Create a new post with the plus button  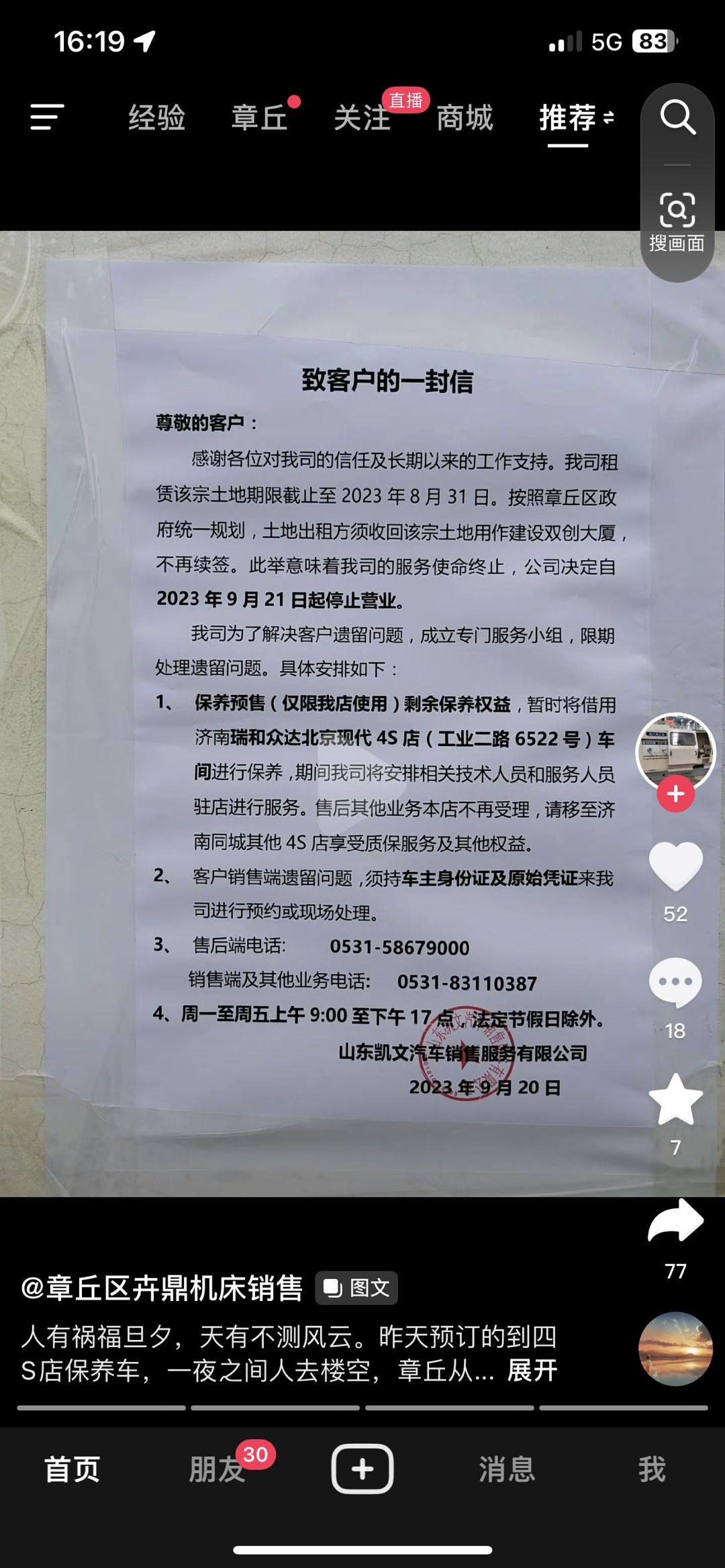pos(362,1469)
